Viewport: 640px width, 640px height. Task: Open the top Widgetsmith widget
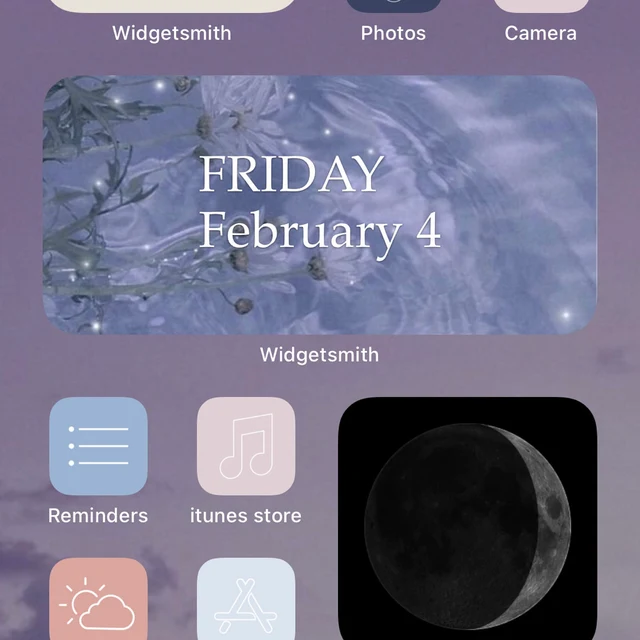pos(172,7)
